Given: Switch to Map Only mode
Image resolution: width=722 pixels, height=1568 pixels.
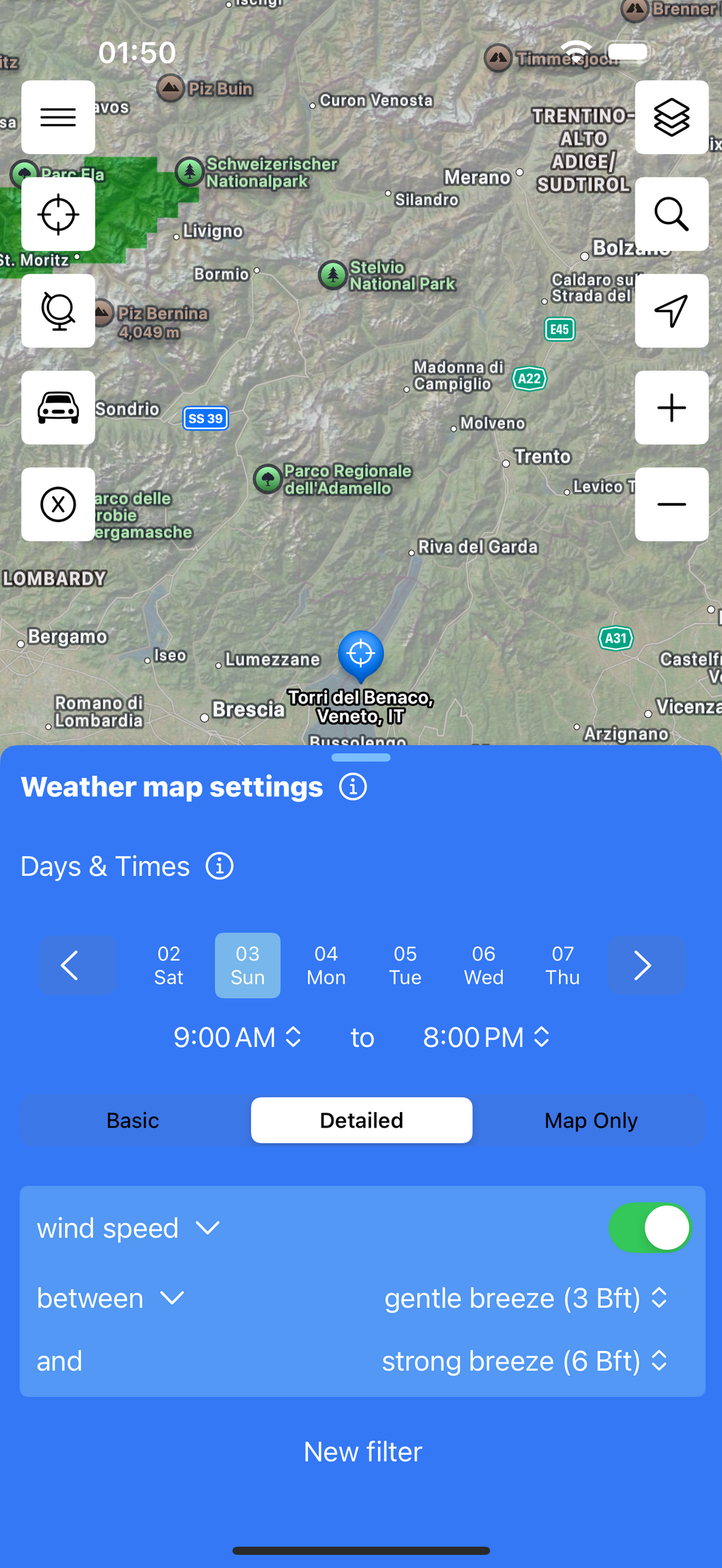Looking at the screenshot, I should 590,1120.
